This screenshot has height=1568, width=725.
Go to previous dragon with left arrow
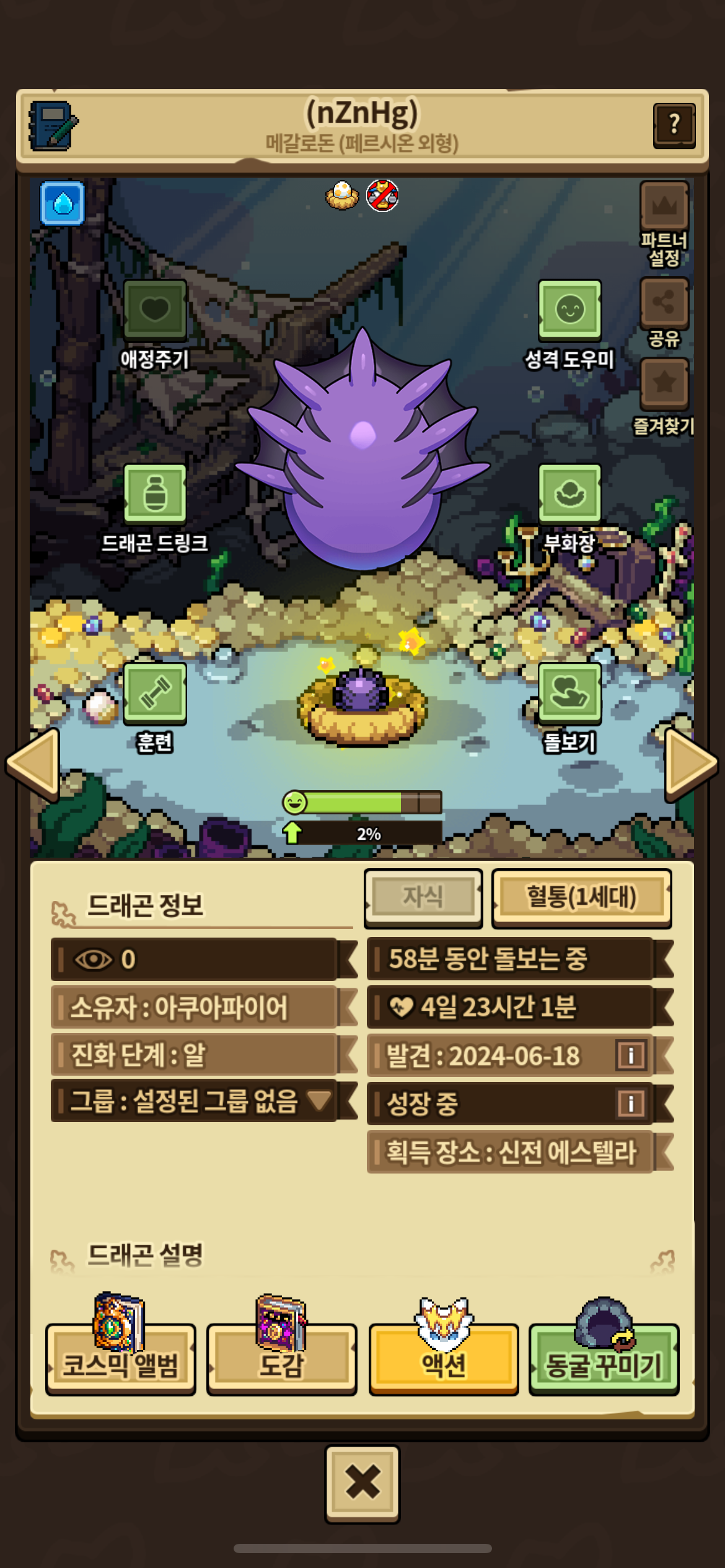pos(34,763)
